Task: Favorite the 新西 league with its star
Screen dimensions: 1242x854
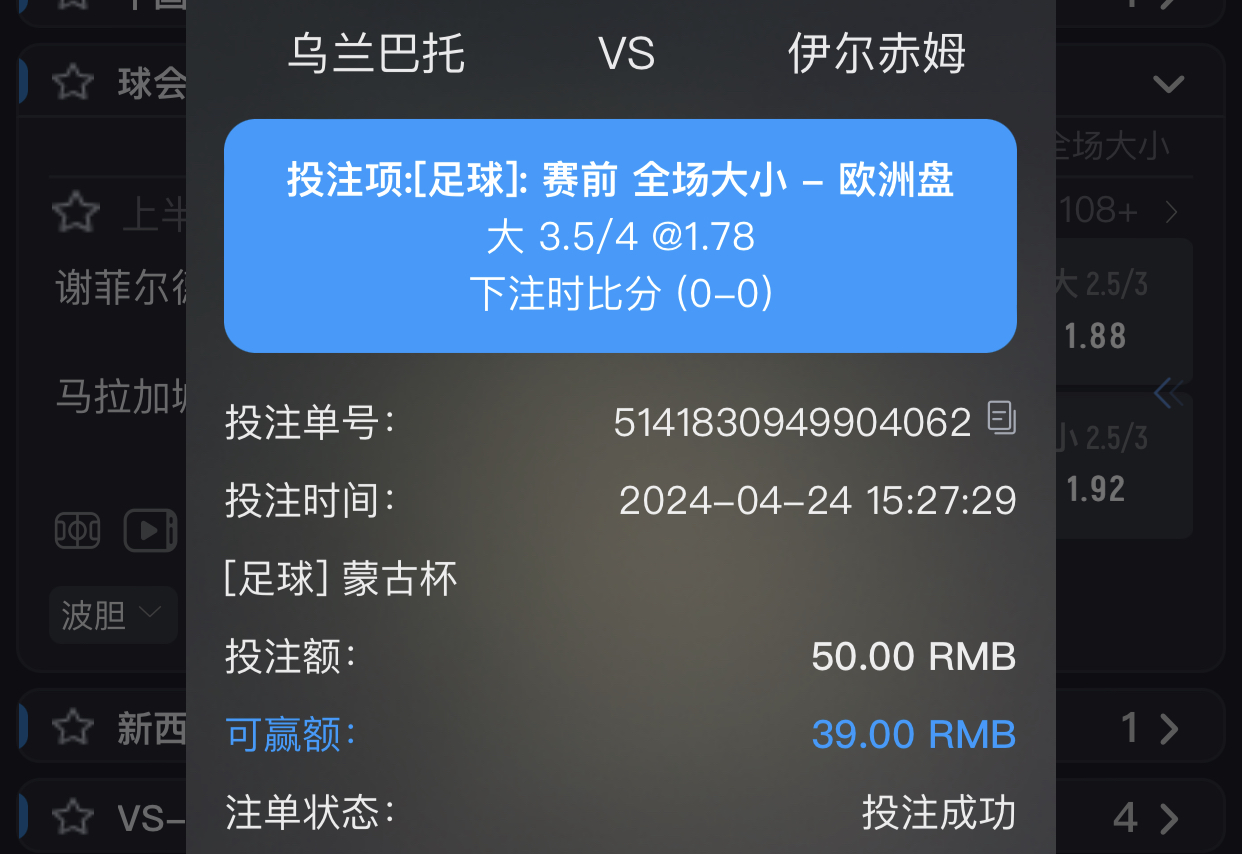Action: point(72,728)
